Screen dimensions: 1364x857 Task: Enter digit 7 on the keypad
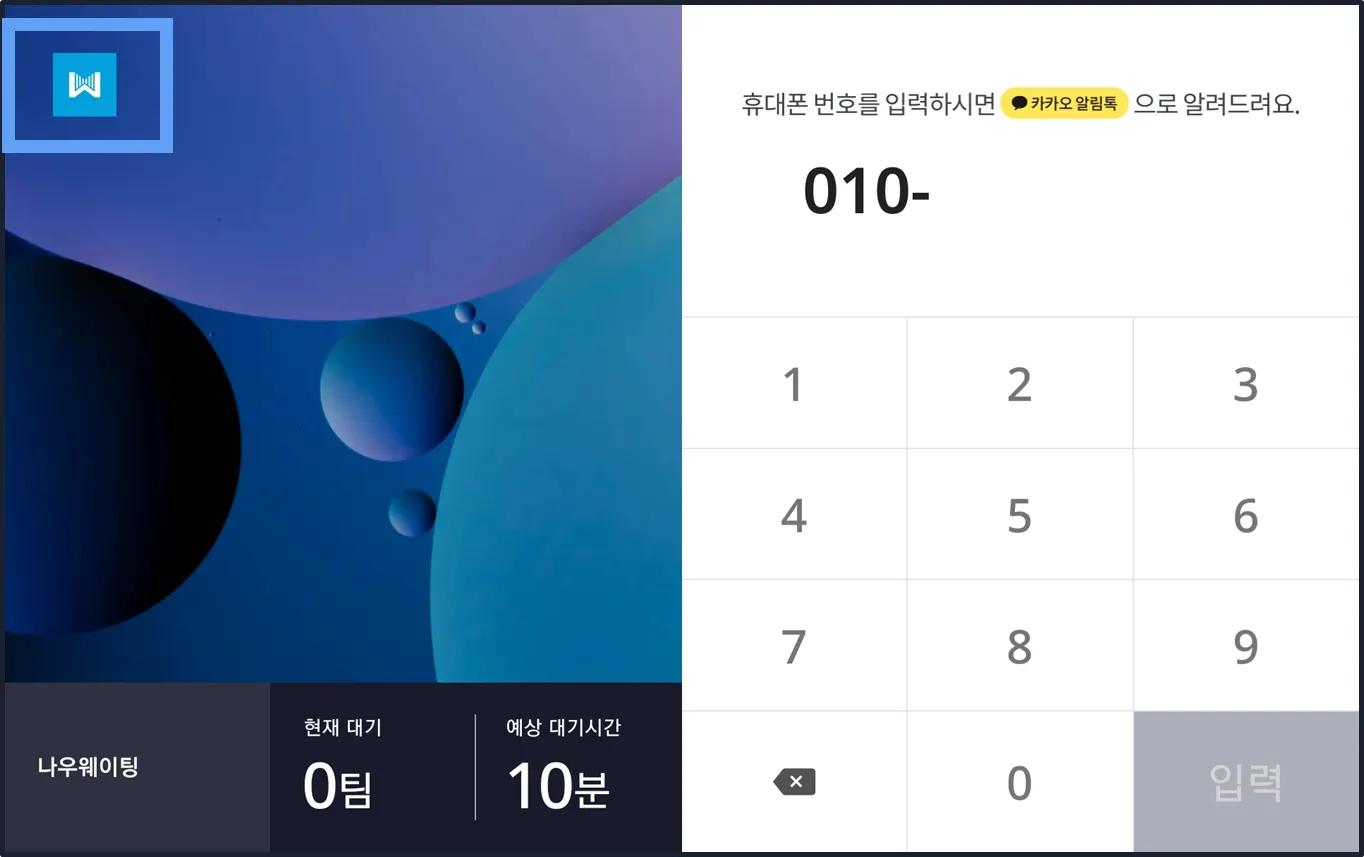coord(794,646)
